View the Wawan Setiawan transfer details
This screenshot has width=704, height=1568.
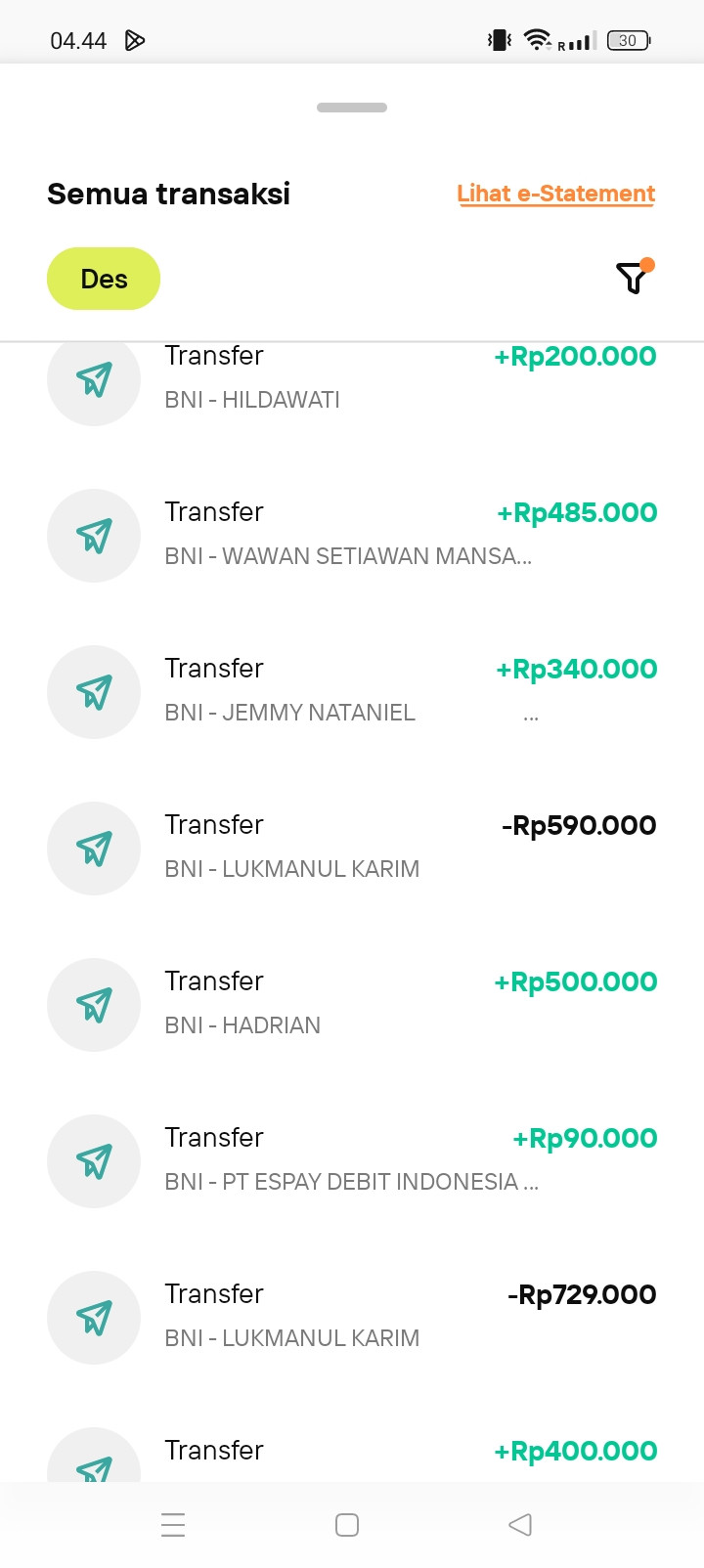point(351,535)
